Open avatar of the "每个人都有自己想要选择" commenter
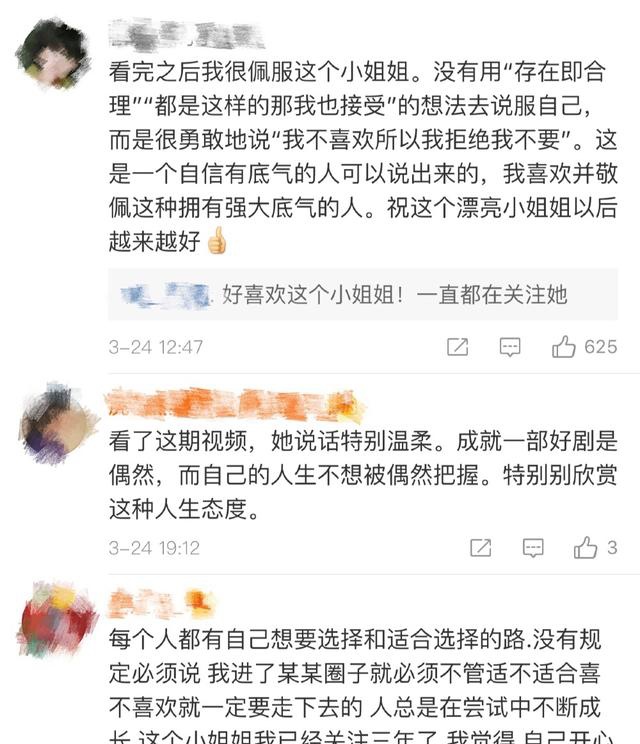This screenshot has width=640, height=744. coord(57,620)
